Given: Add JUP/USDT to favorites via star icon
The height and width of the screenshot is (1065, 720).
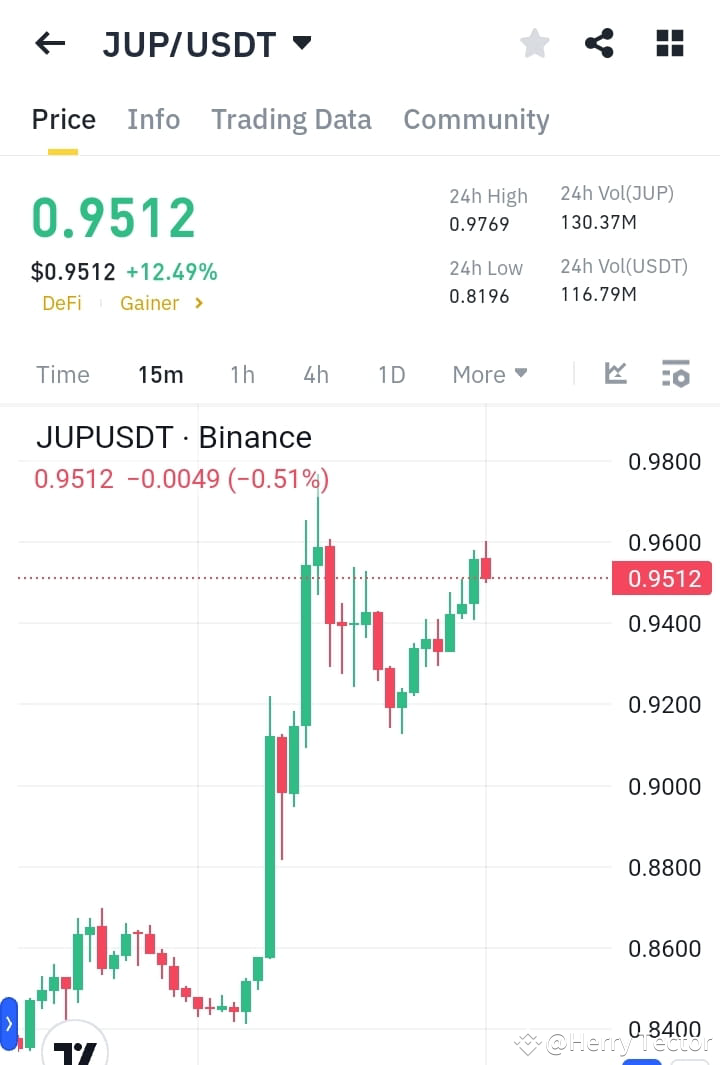Looking at the screenshot, I should [x=534, y=43].
